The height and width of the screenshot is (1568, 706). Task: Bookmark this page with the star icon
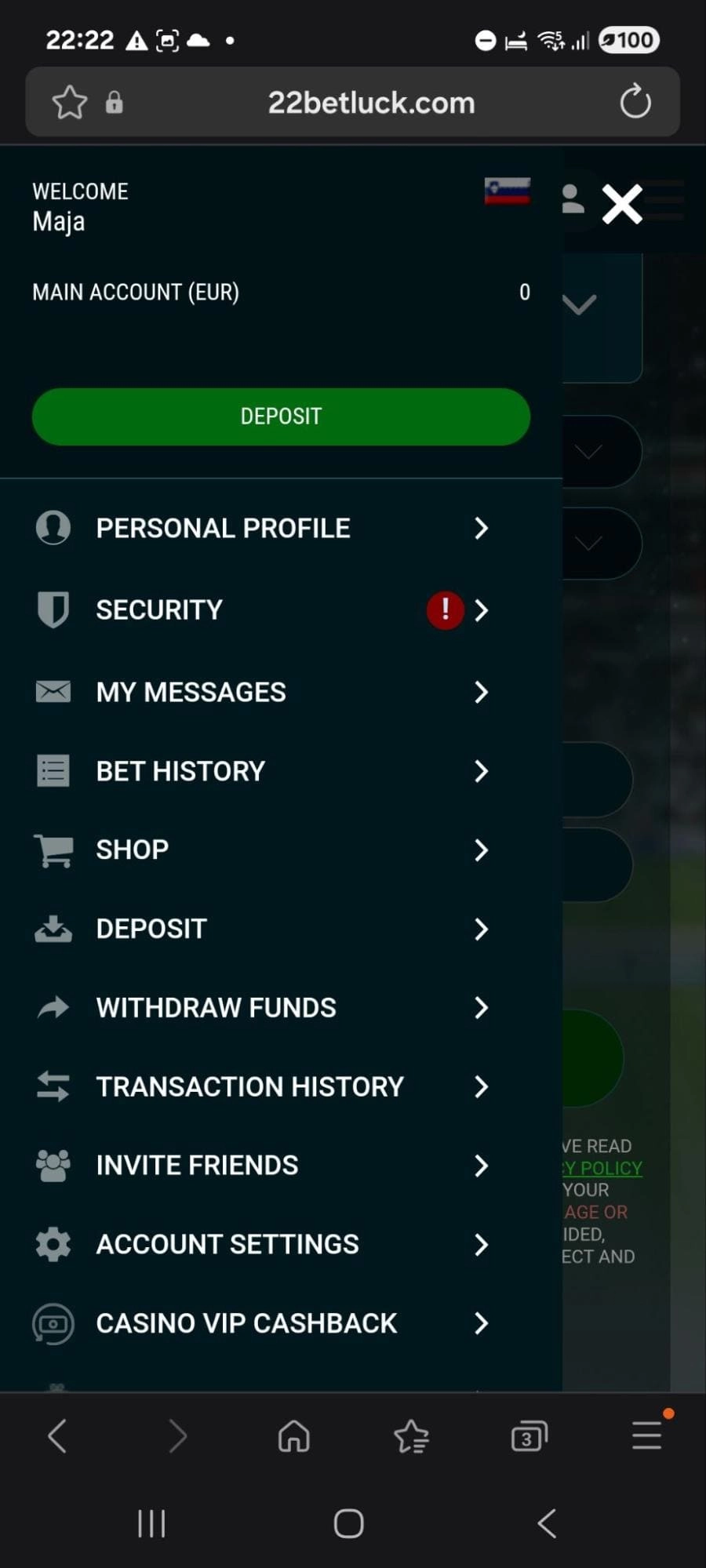[x=69, y=103]
